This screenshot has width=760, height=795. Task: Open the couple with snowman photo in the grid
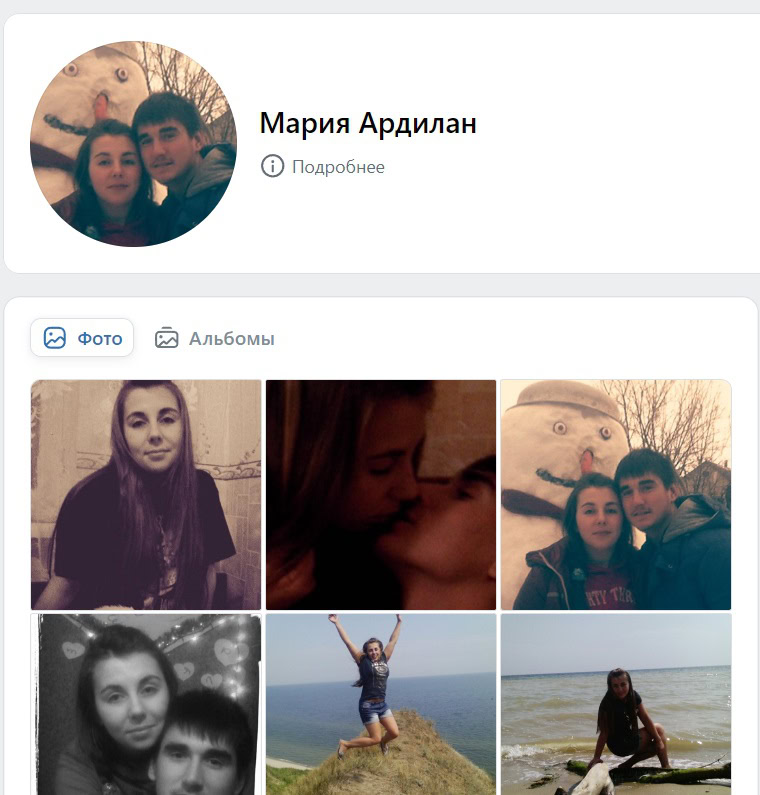tap(615, 494)
